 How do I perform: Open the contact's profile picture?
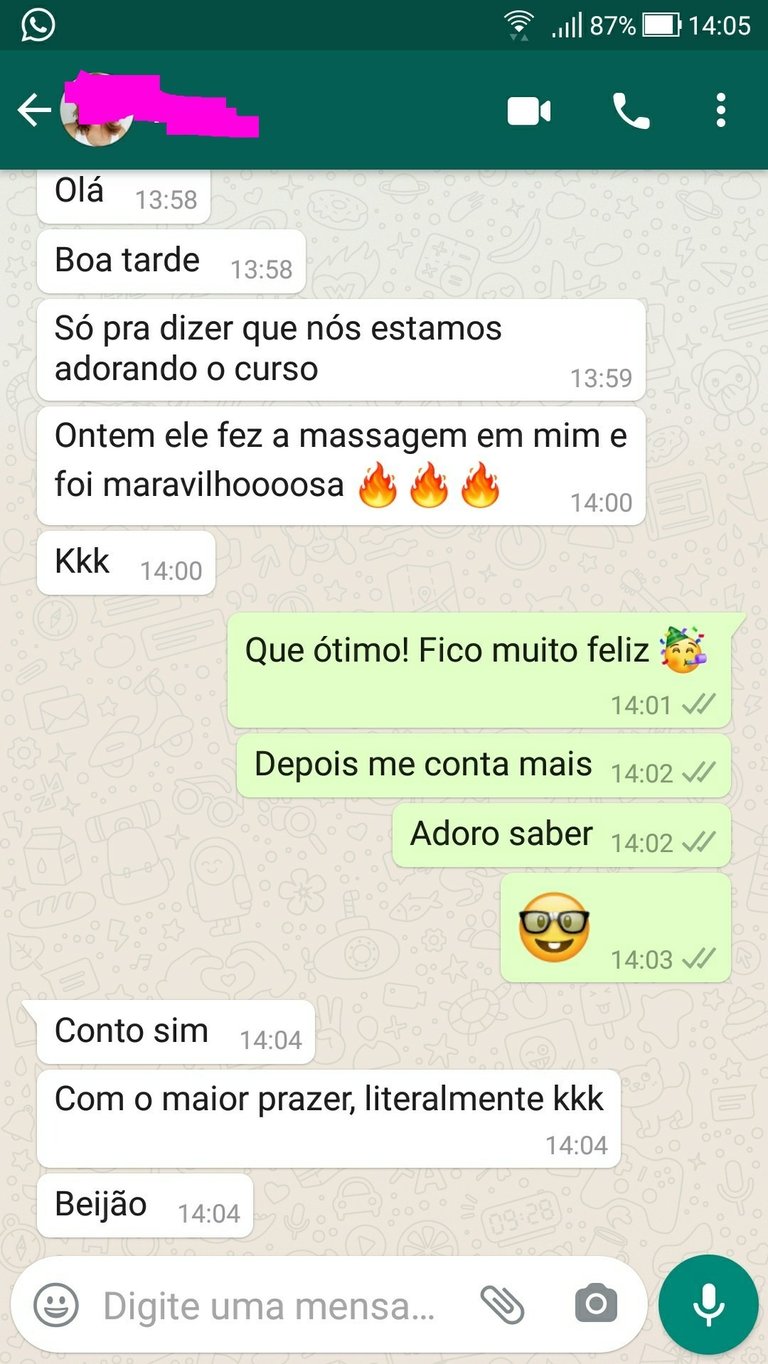click(x=97, y=112)
